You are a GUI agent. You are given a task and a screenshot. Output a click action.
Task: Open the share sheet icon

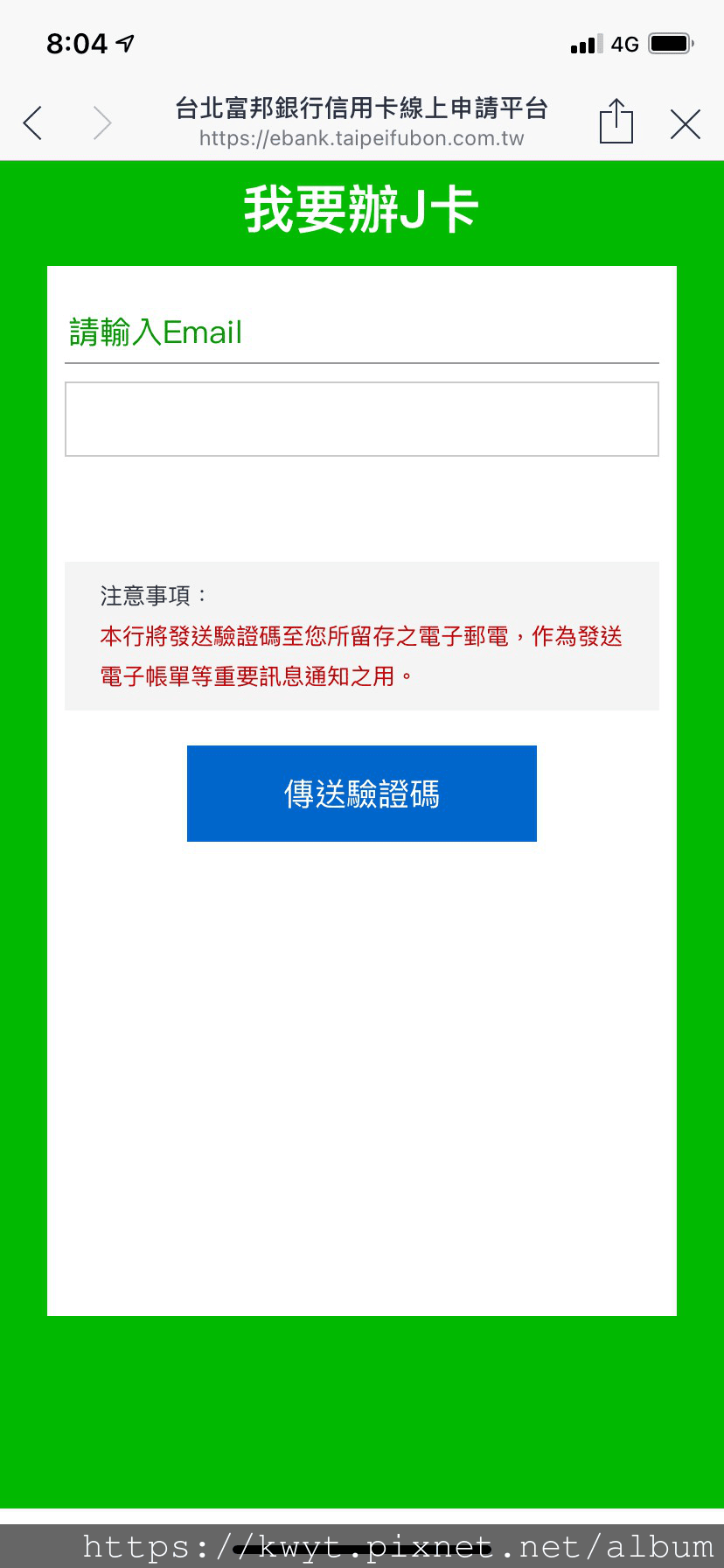[616, 122]
